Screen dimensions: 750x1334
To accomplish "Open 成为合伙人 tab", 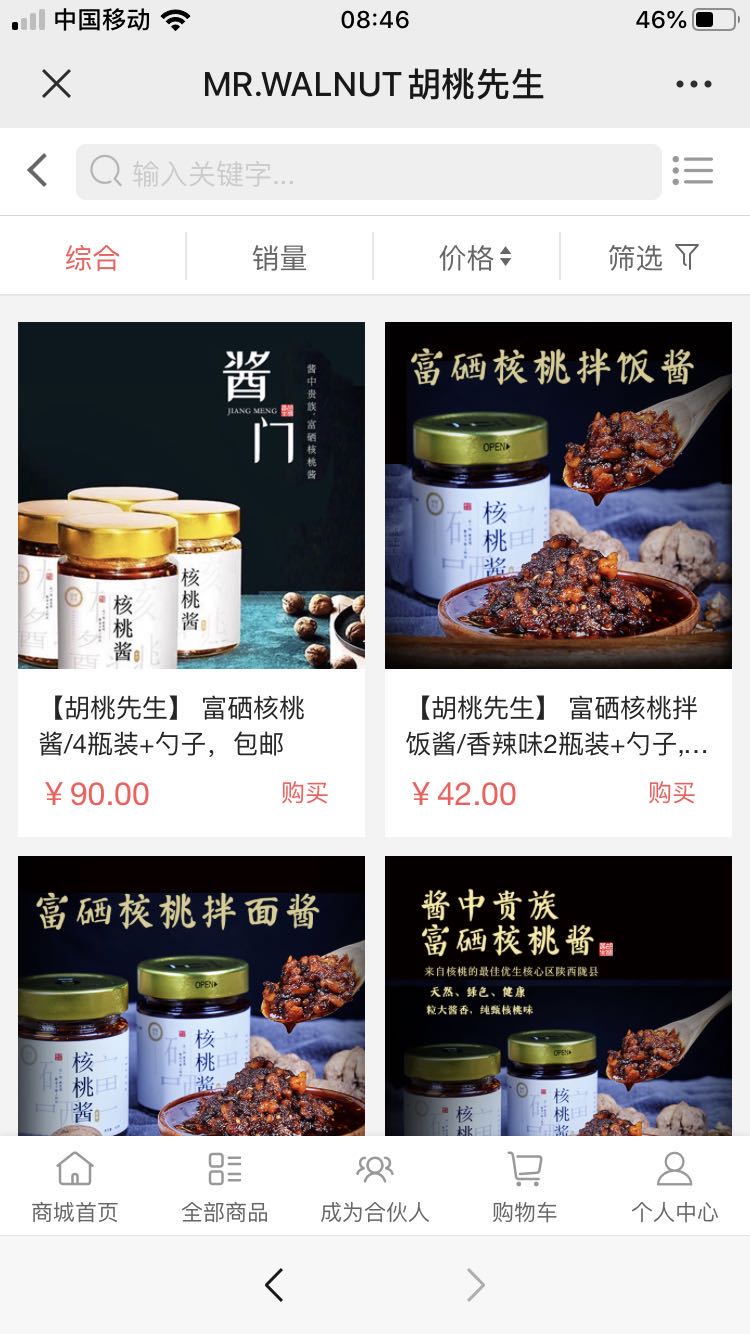I will click(x=374, y=1187).
